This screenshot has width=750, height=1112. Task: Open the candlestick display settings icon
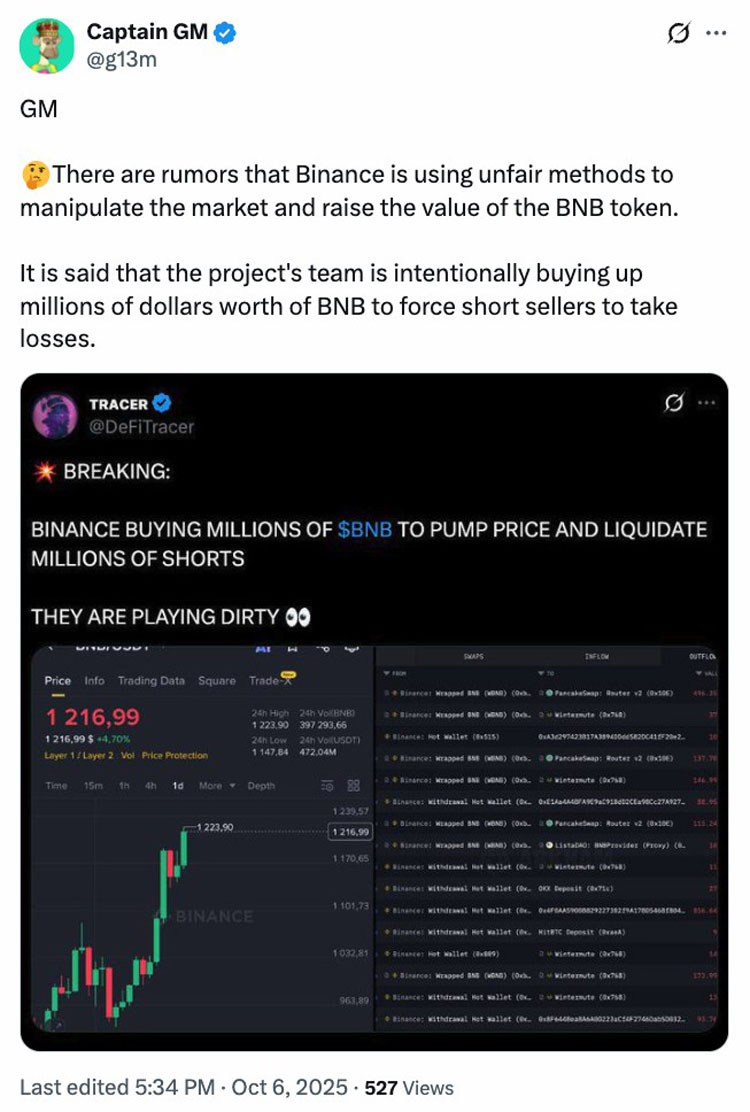[x=328, y=786]
